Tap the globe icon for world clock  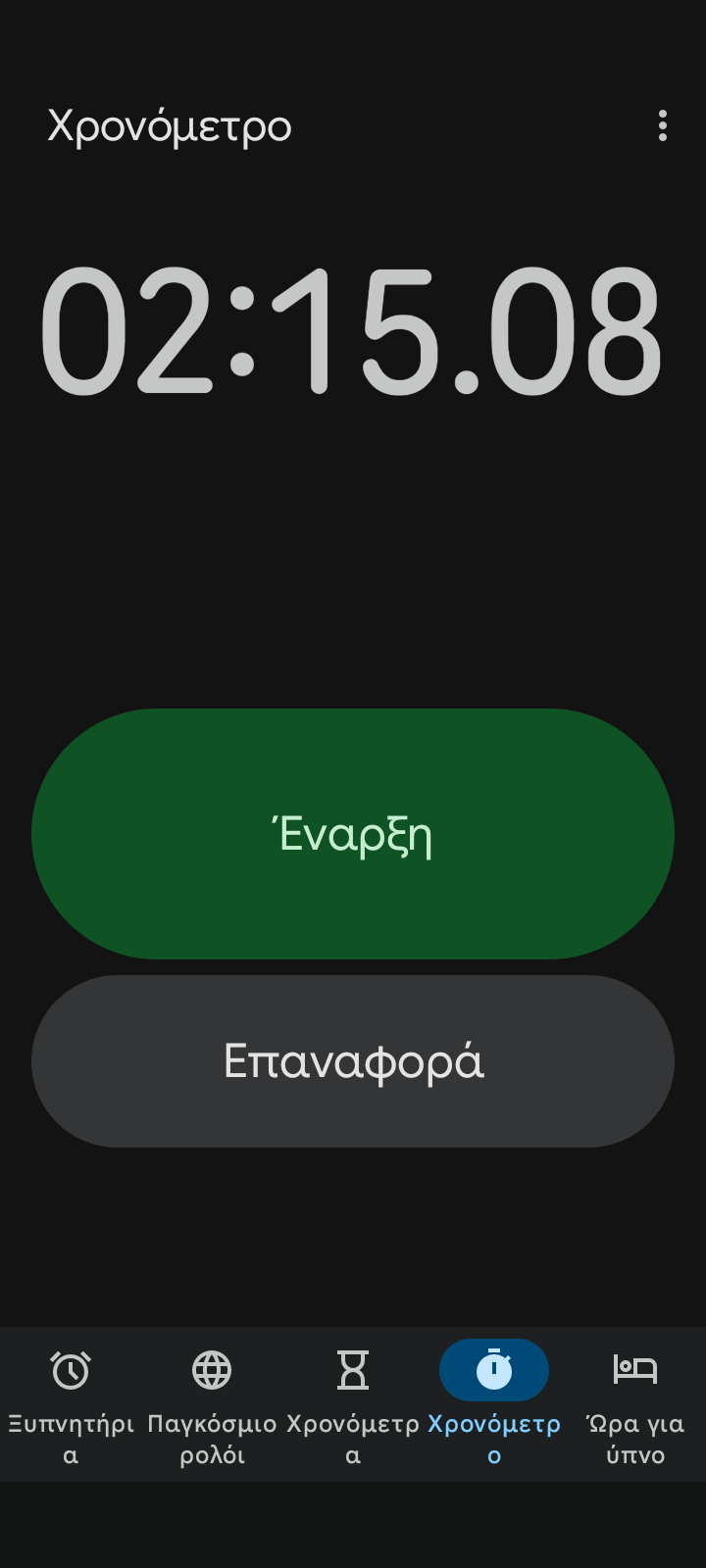[x=211, y=1369]
